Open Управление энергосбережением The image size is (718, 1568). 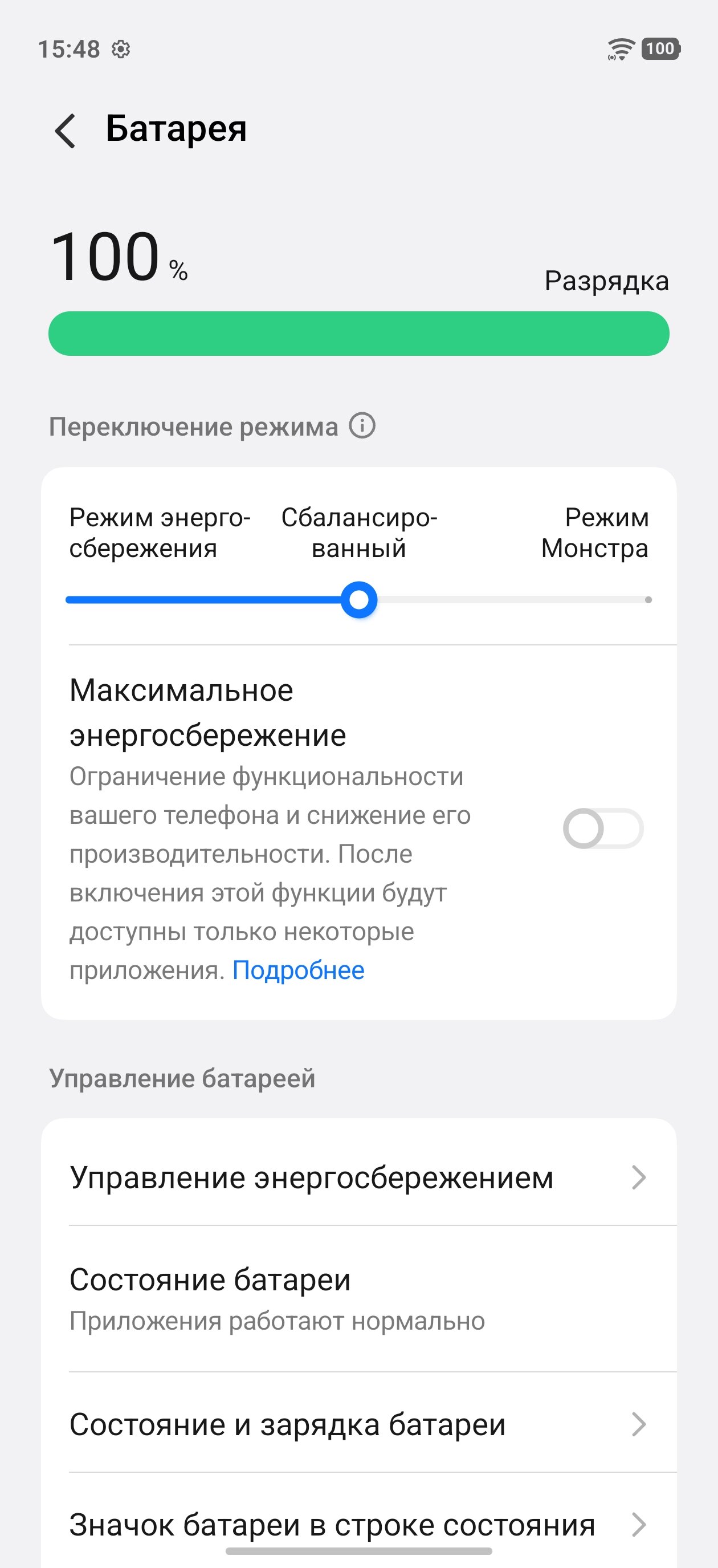point(359,1177)
